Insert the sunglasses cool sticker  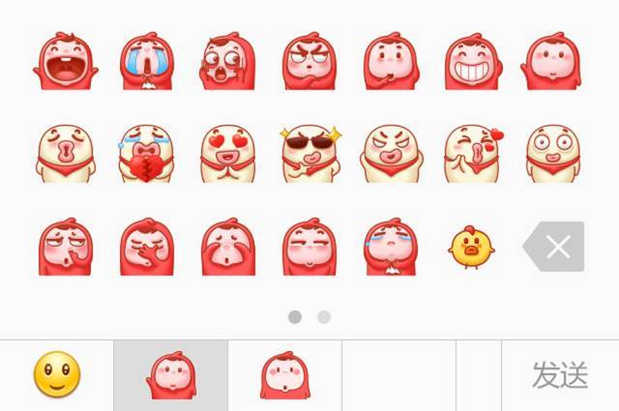coord(310,154)
